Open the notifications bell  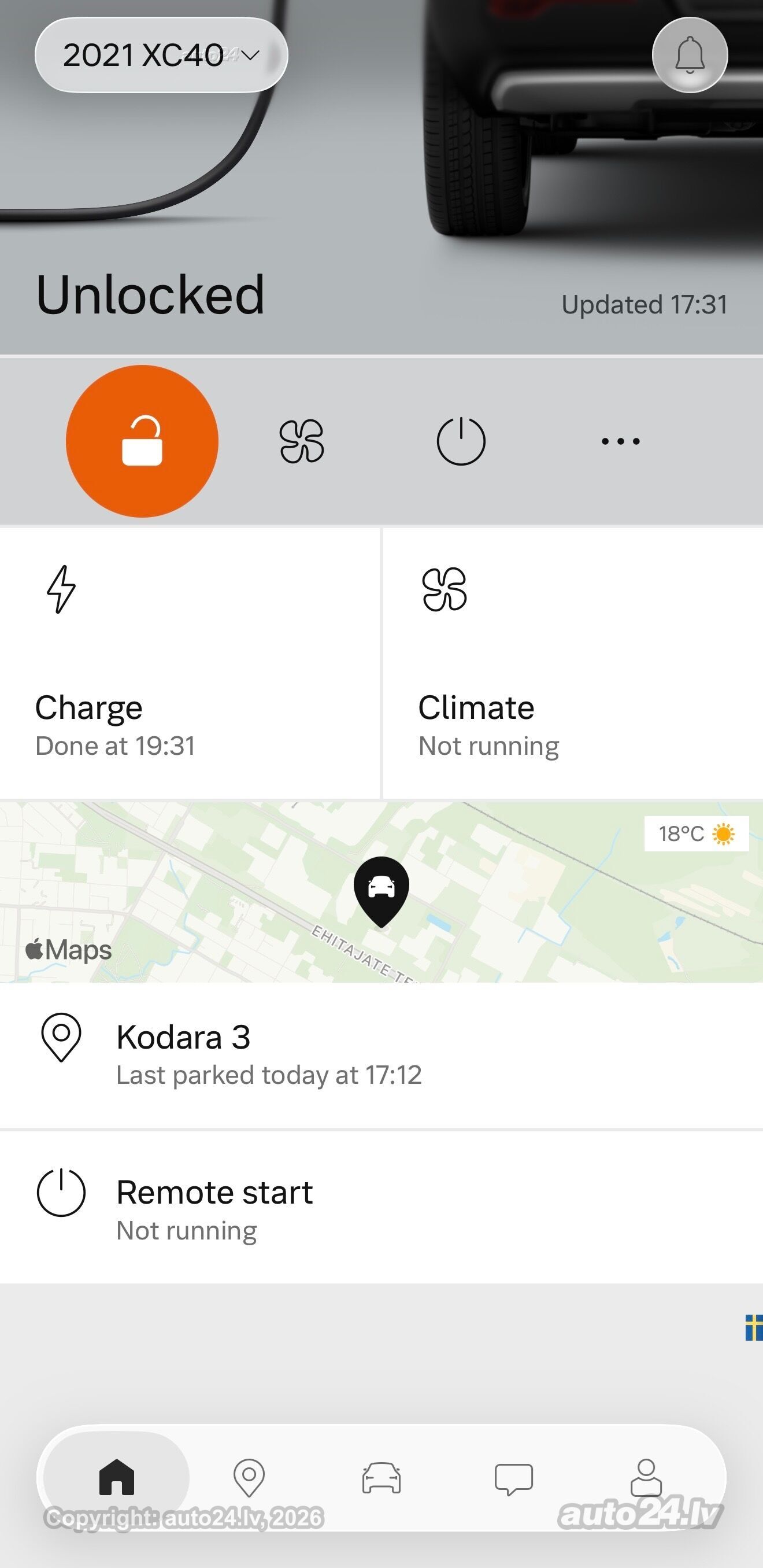(690, 55)
